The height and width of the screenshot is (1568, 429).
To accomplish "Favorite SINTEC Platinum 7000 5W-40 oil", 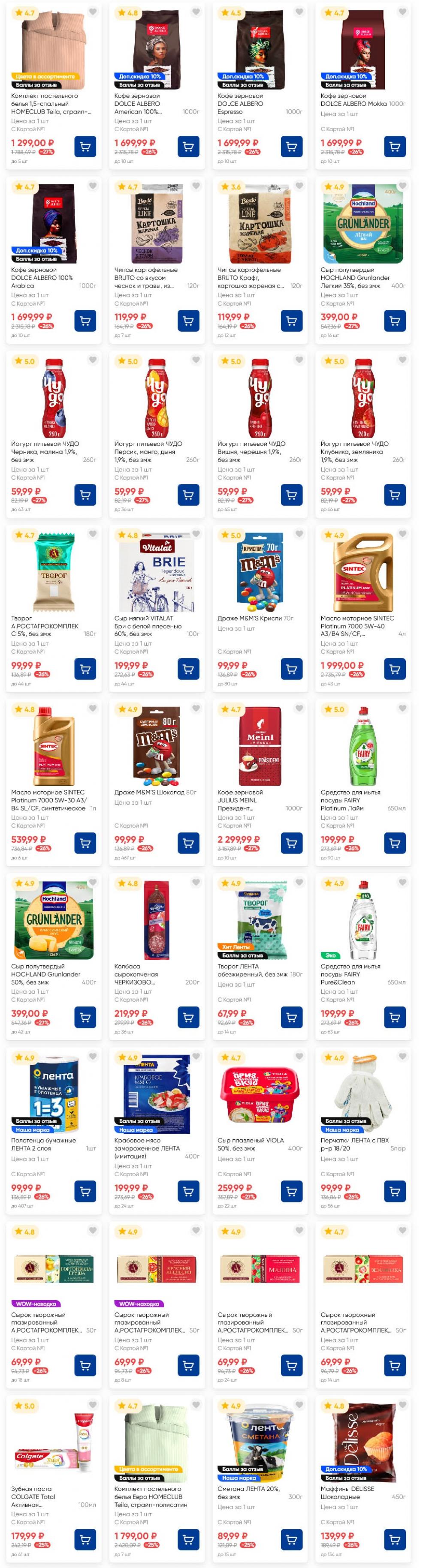I will click(x=402, y=534).
